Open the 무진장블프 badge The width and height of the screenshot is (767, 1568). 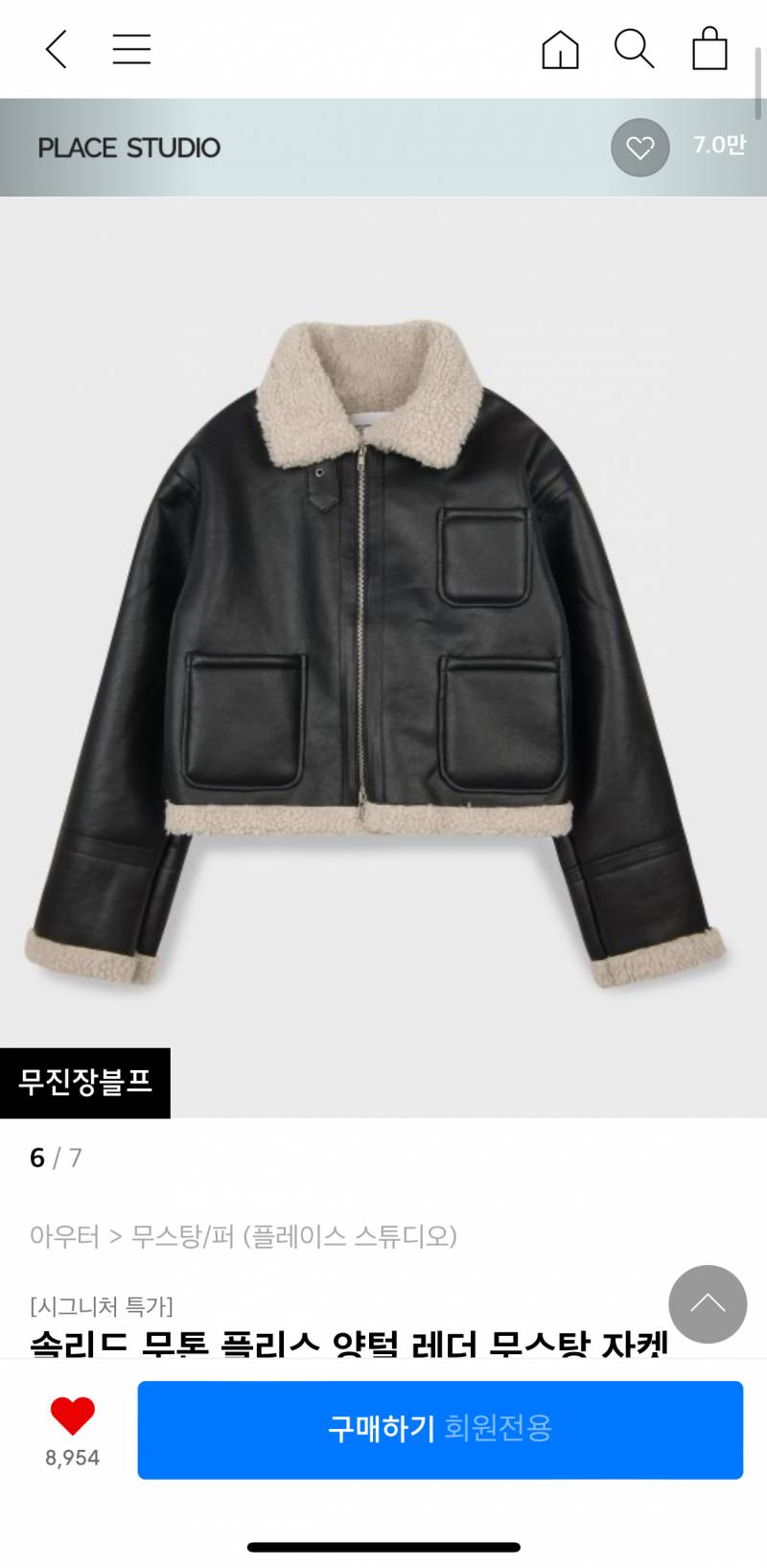(86, 1082)
